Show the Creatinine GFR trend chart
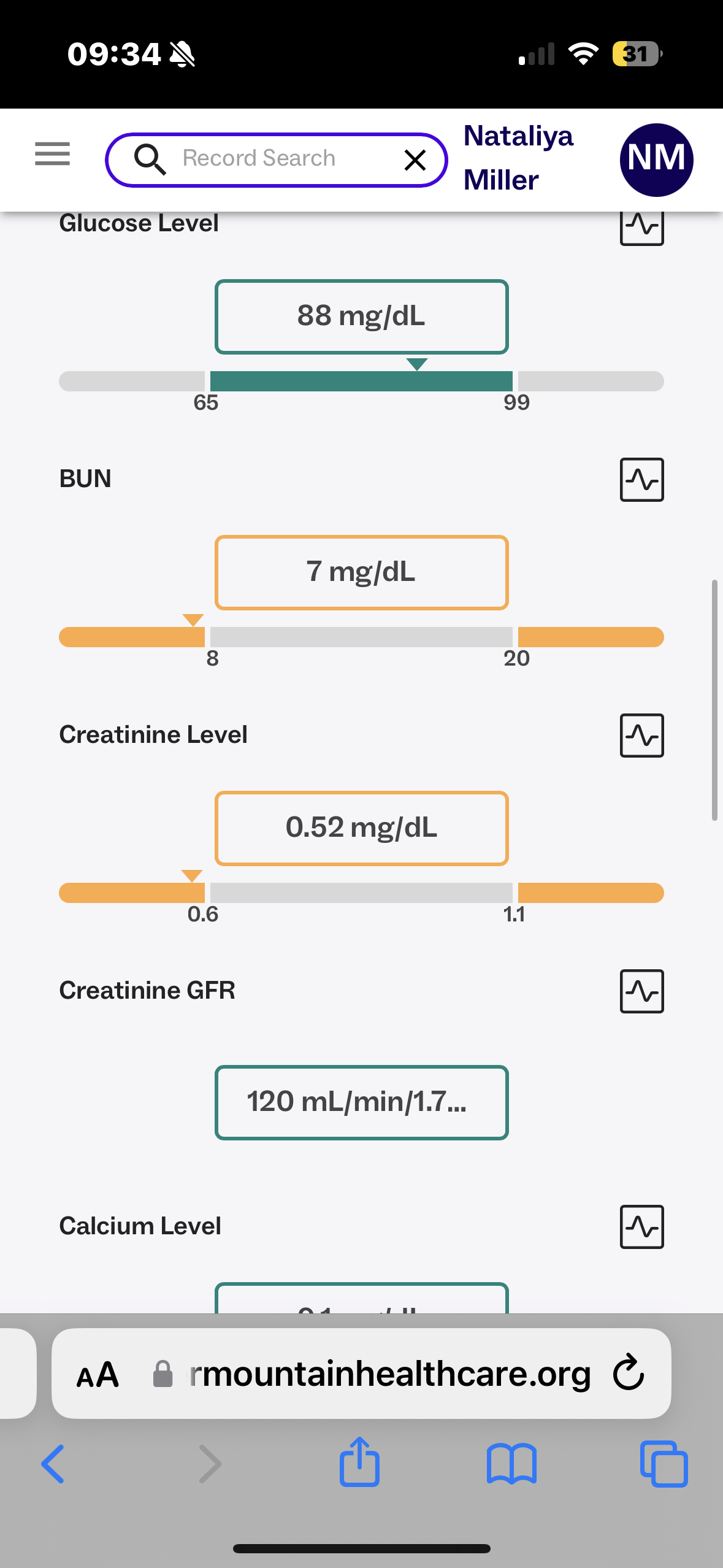723x1568 pixels. (x=641, y=991)
